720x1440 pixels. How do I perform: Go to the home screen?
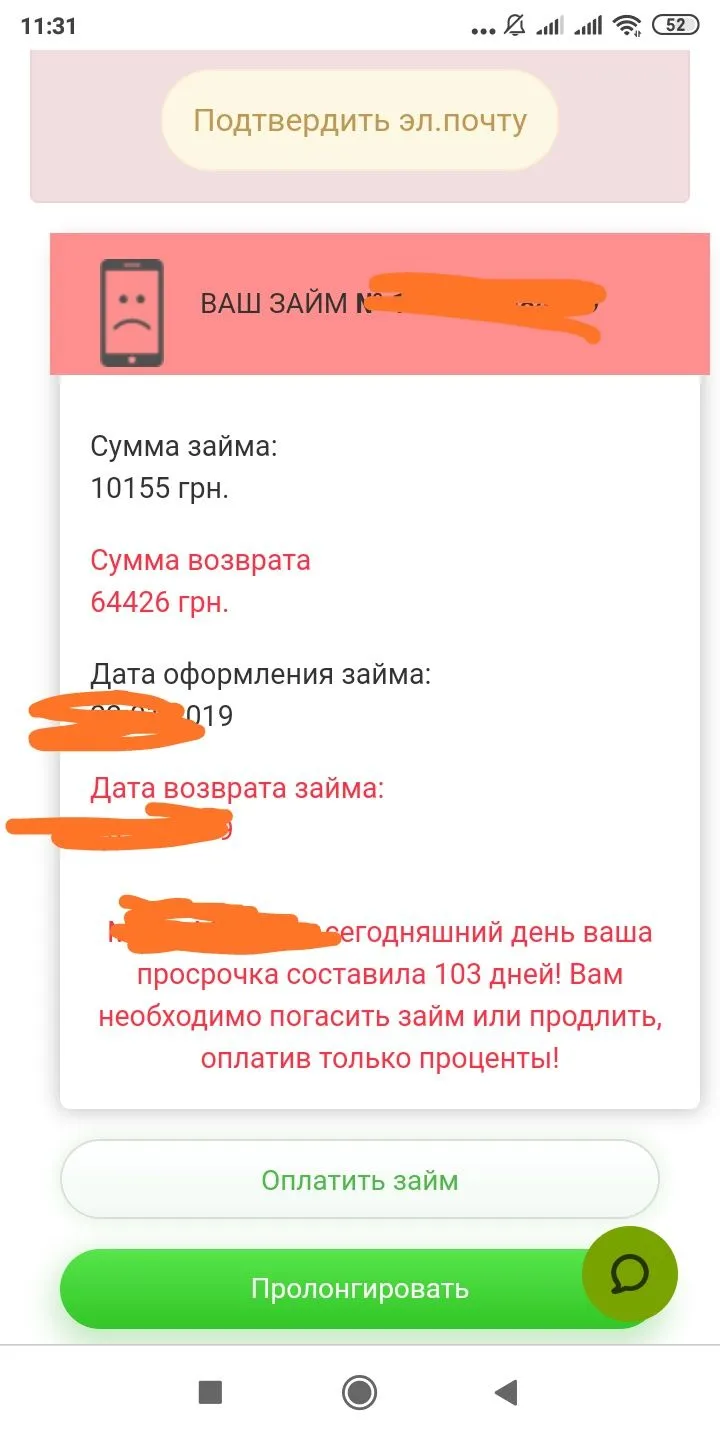(x=359, y=1392)
